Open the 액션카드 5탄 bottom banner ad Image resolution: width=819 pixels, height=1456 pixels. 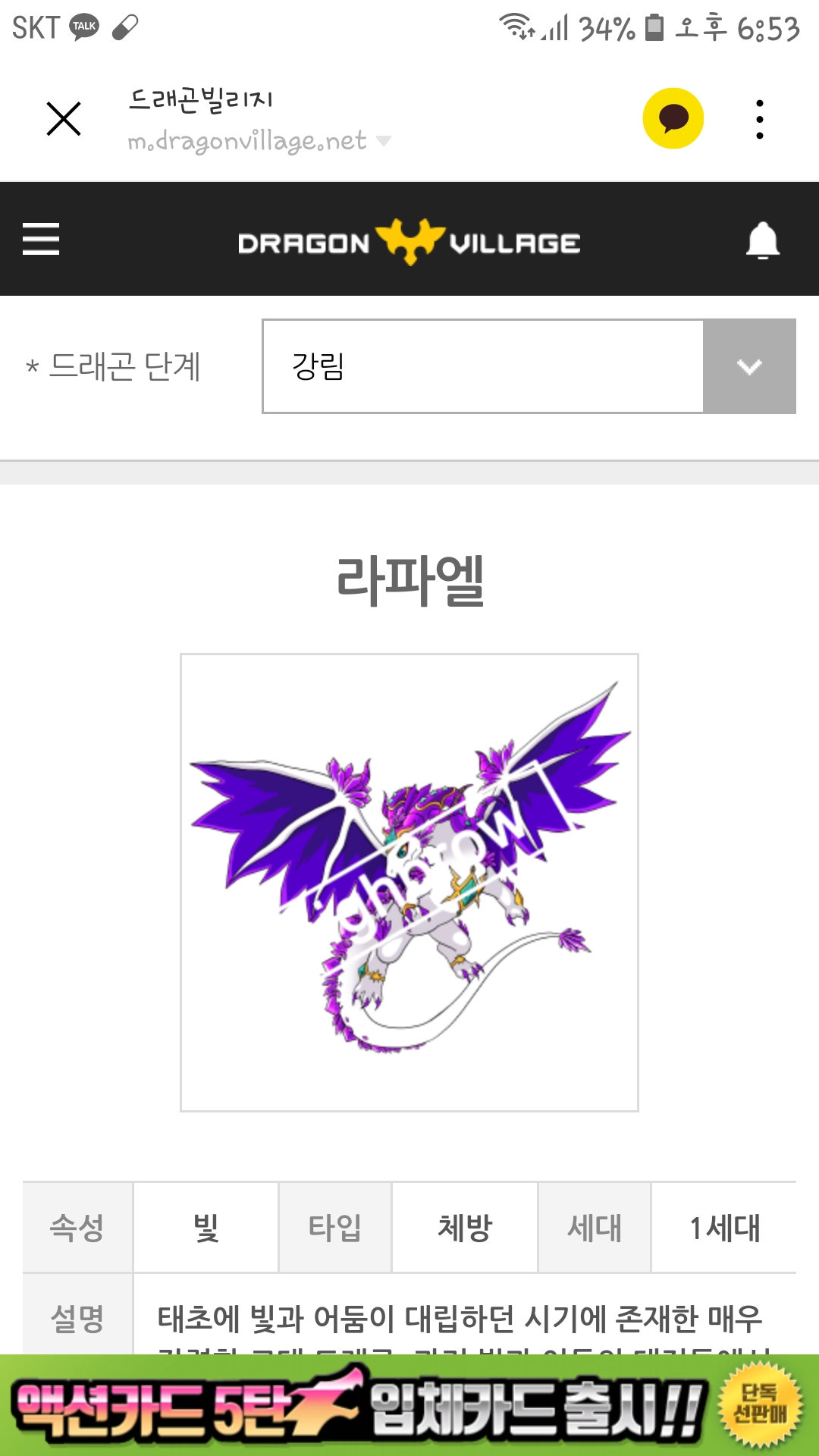[x=409, y=1406]
